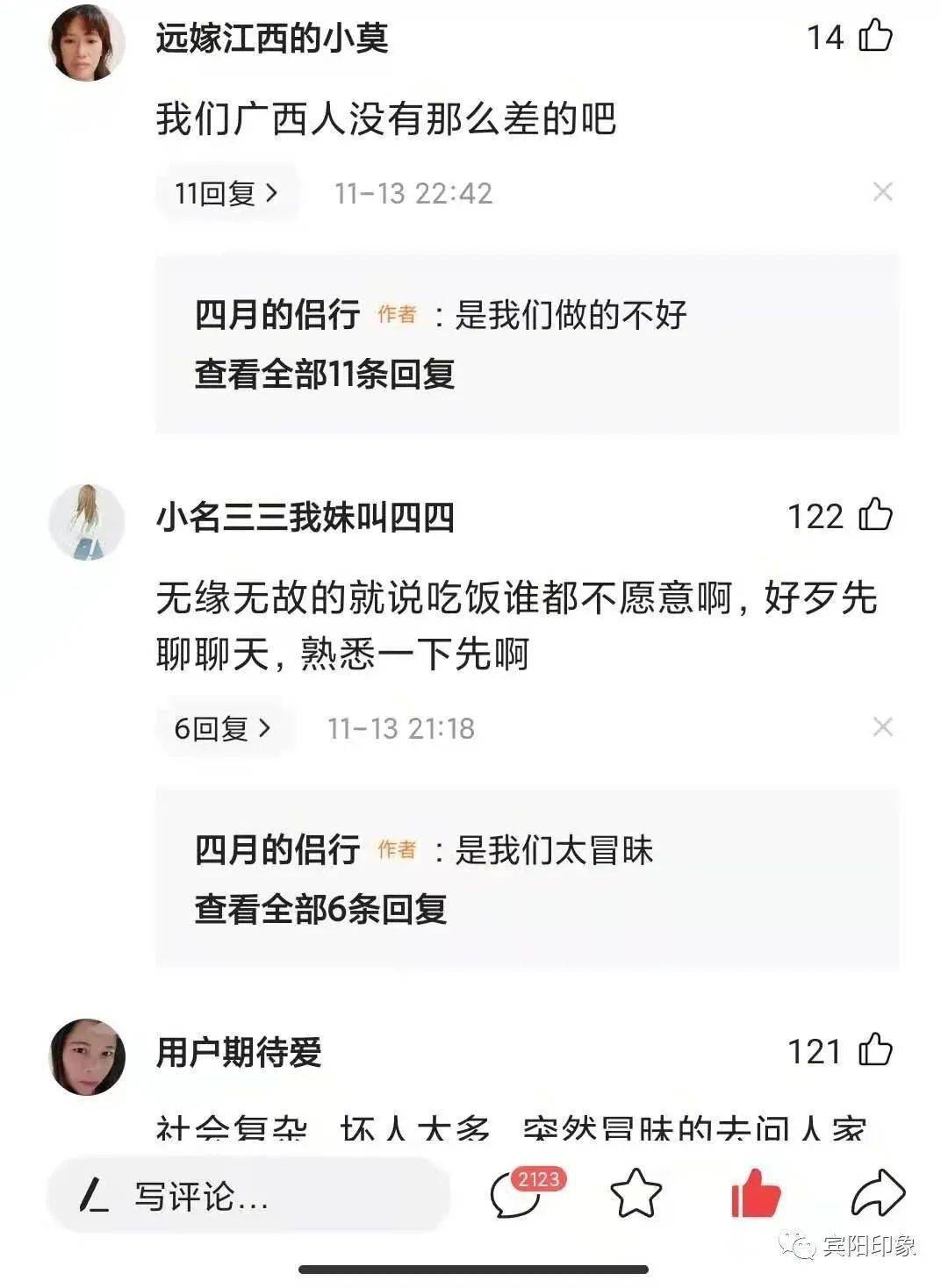Share this post with the arrow icon
The width and height of the screenshot is (948, 1288).
[877, 1193]
